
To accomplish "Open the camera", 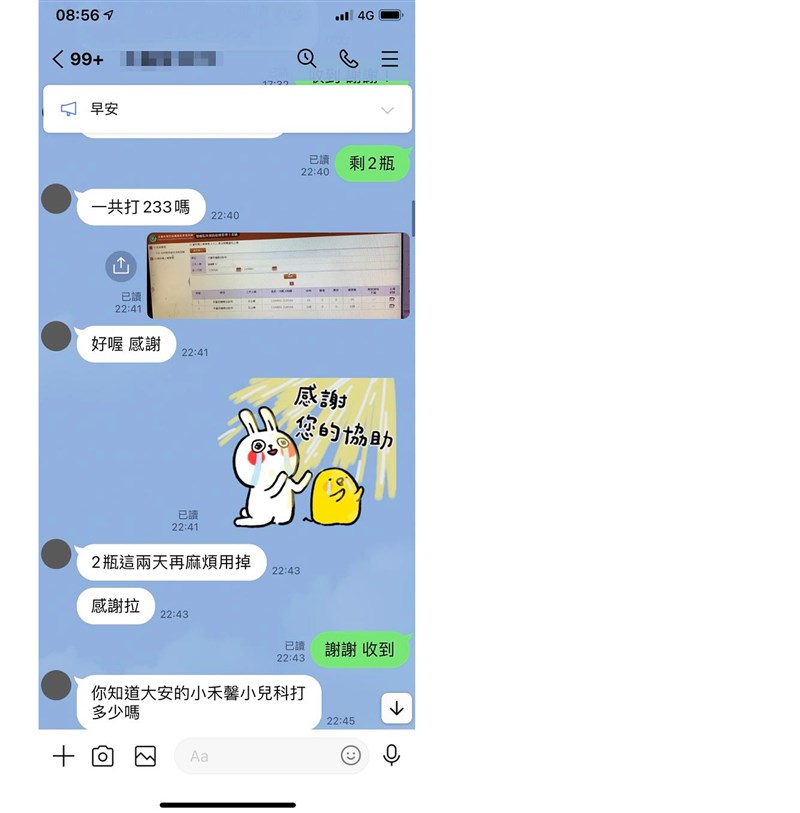I will pyautogui.click(x=103, y=756).
